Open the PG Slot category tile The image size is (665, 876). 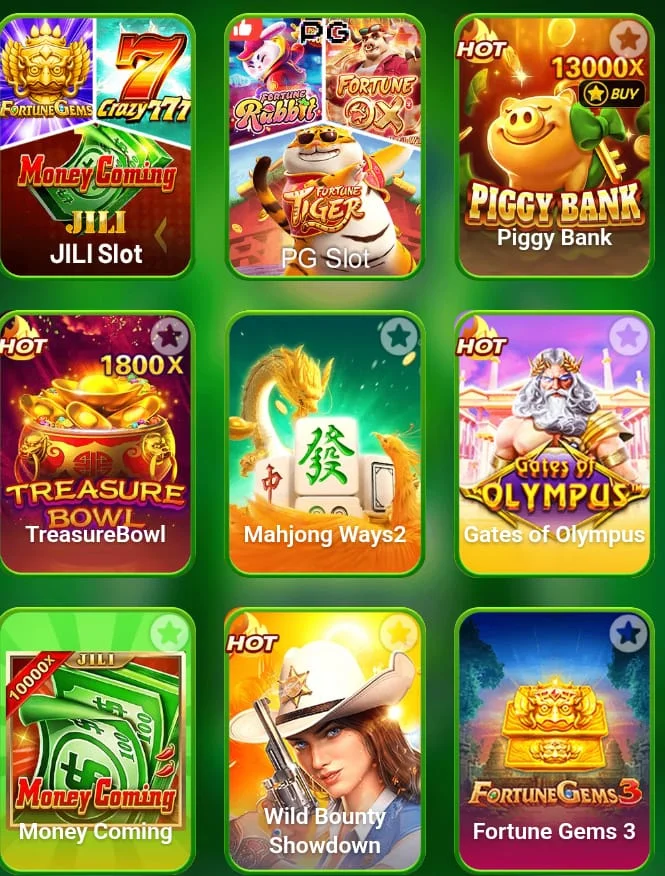pyautogui.click(x=325, y=150)
